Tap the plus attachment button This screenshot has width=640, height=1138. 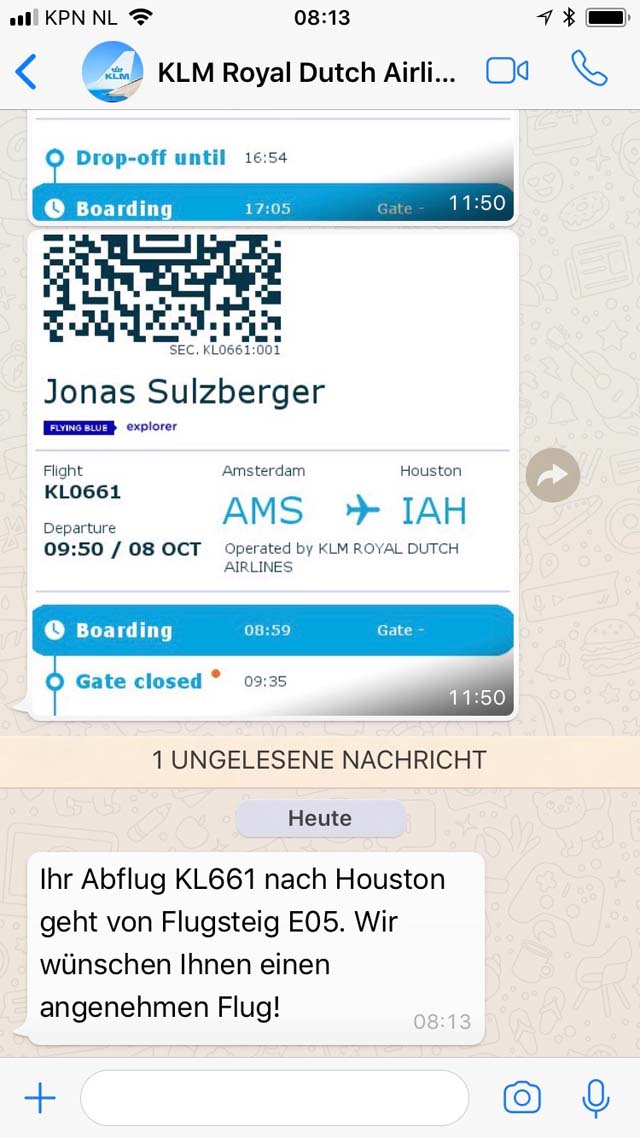click(x=40, y=1098)
